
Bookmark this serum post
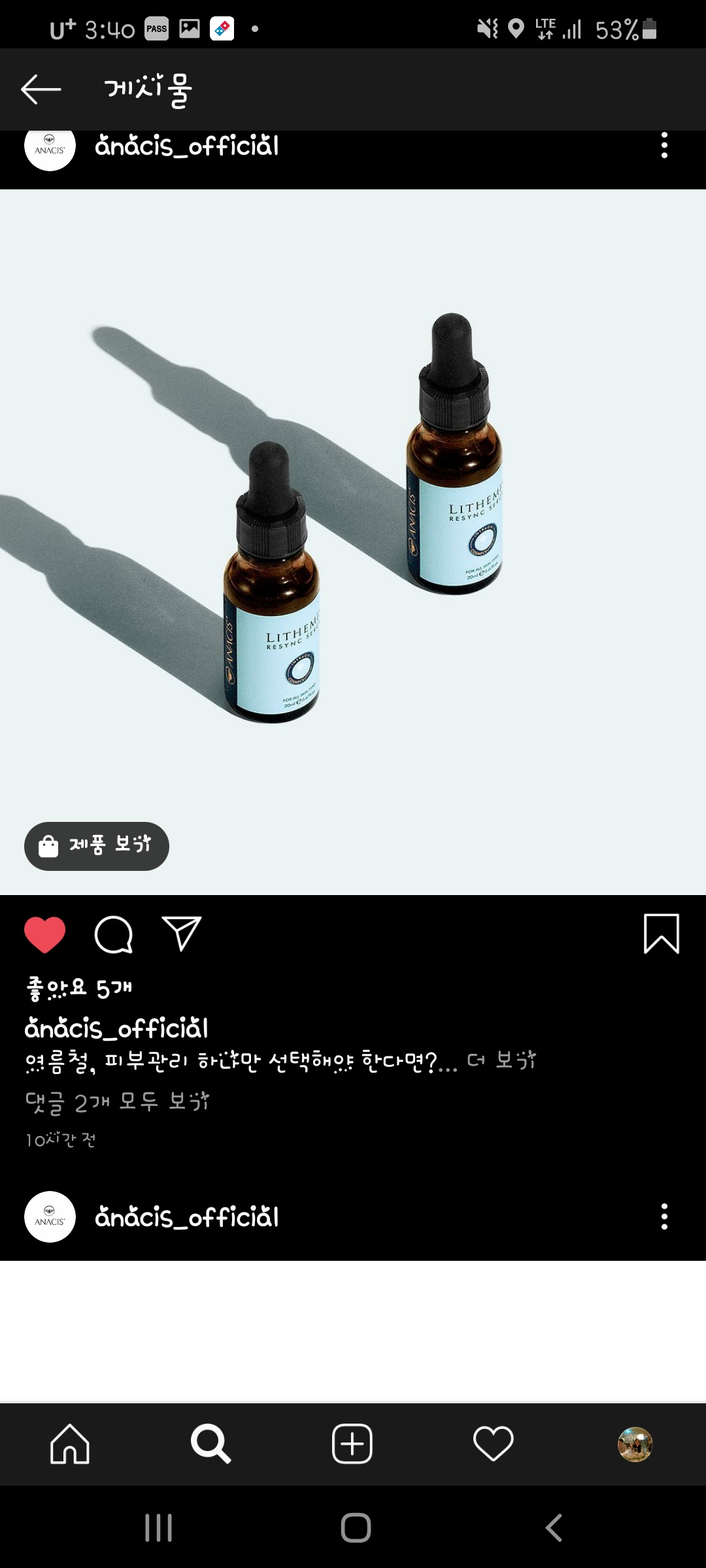click(x=661, y=934)
